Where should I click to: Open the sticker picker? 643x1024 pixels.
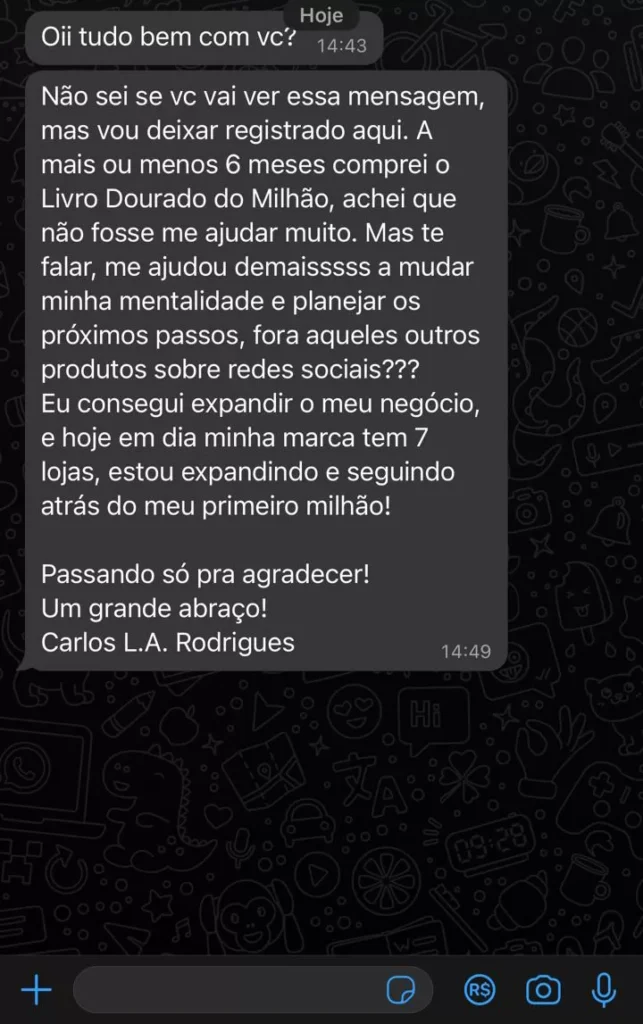click(x=402, y=990)
